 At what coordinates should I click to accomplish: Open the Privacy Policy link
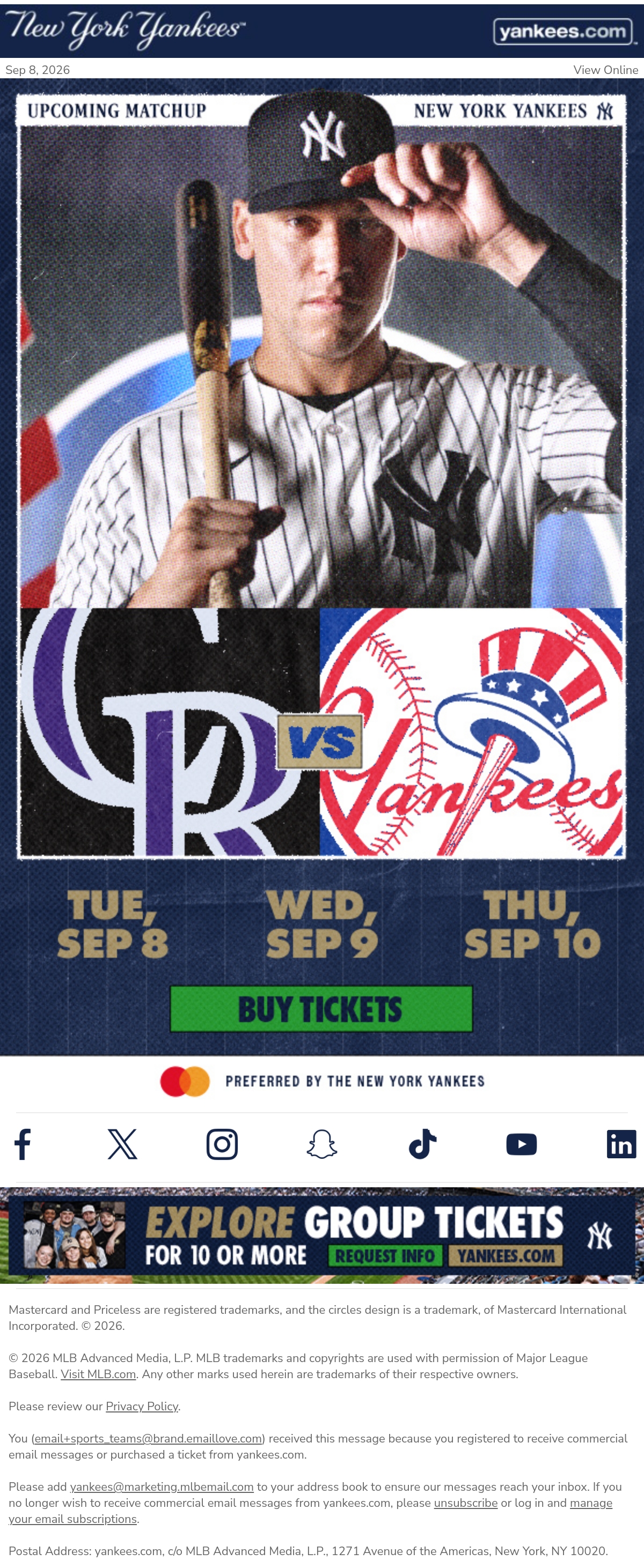tap(142, 1406)
